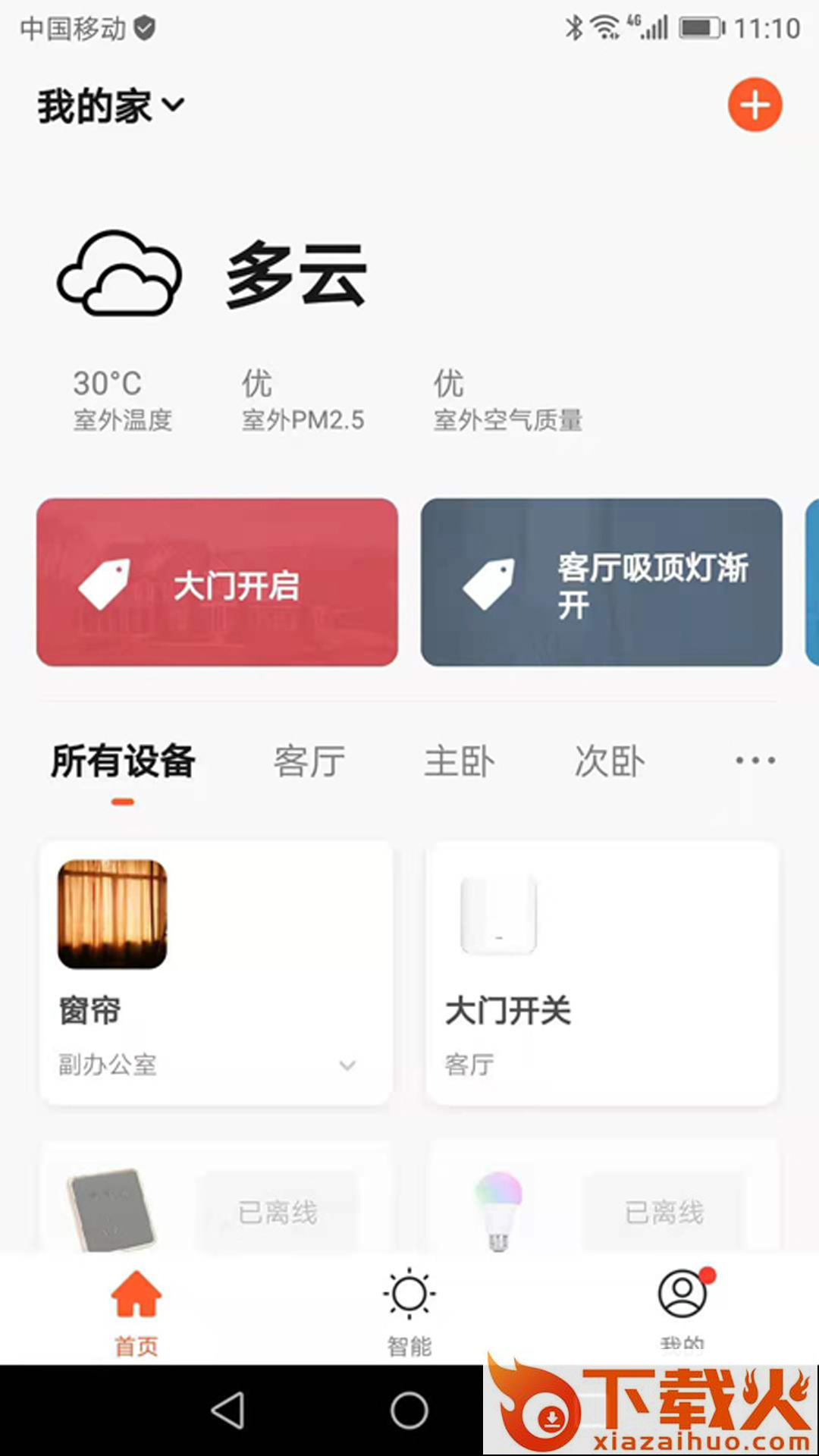
Task: Tap the system back button
Action: [227, 1410]
